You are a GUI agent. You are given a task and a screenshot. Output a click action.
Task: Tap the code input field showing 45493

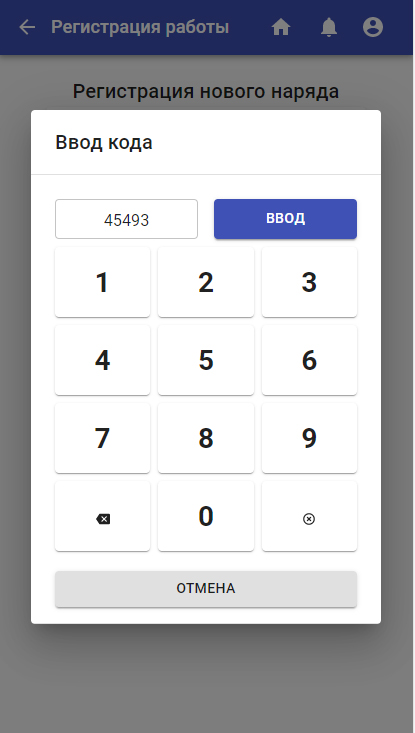pos(126,219)
